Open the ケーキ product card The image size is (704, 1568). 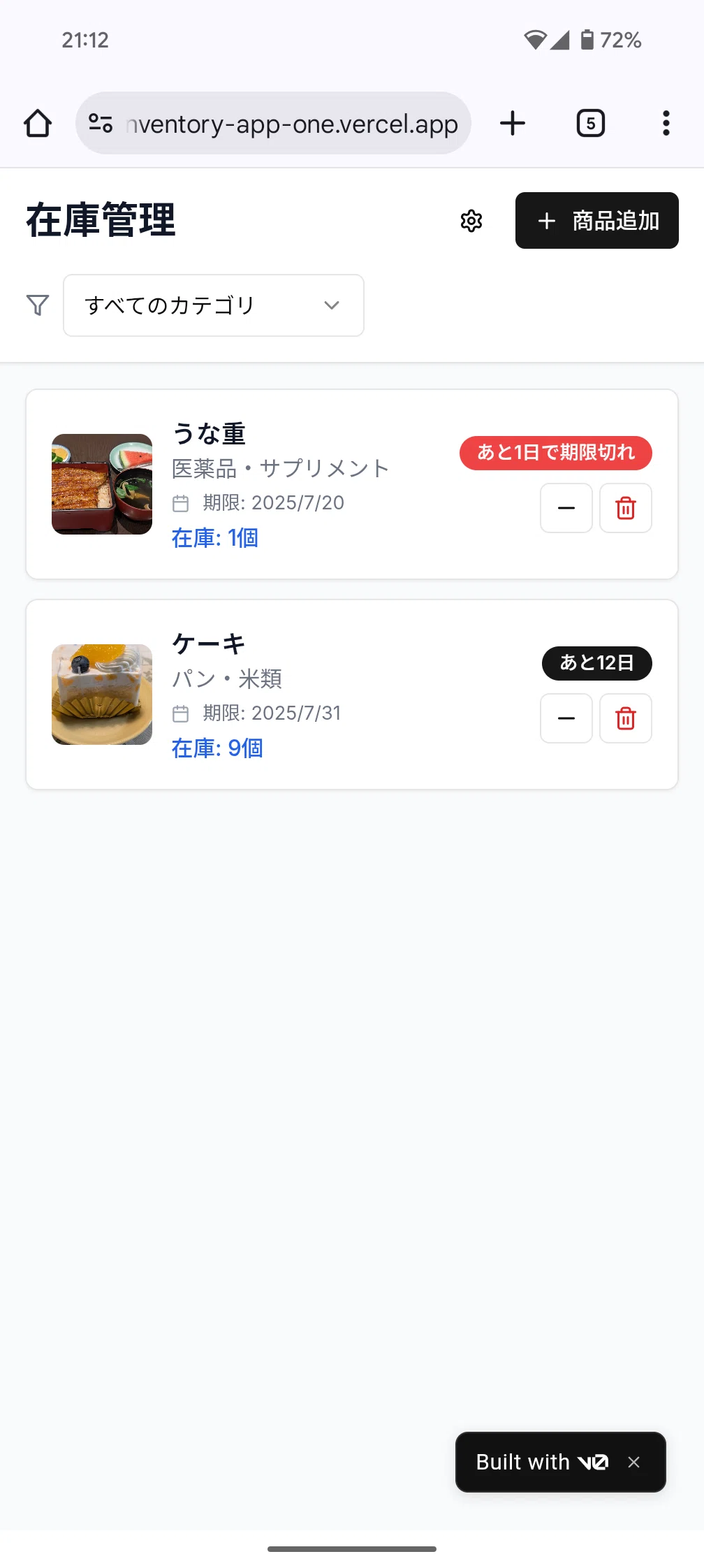click(352, 695)
